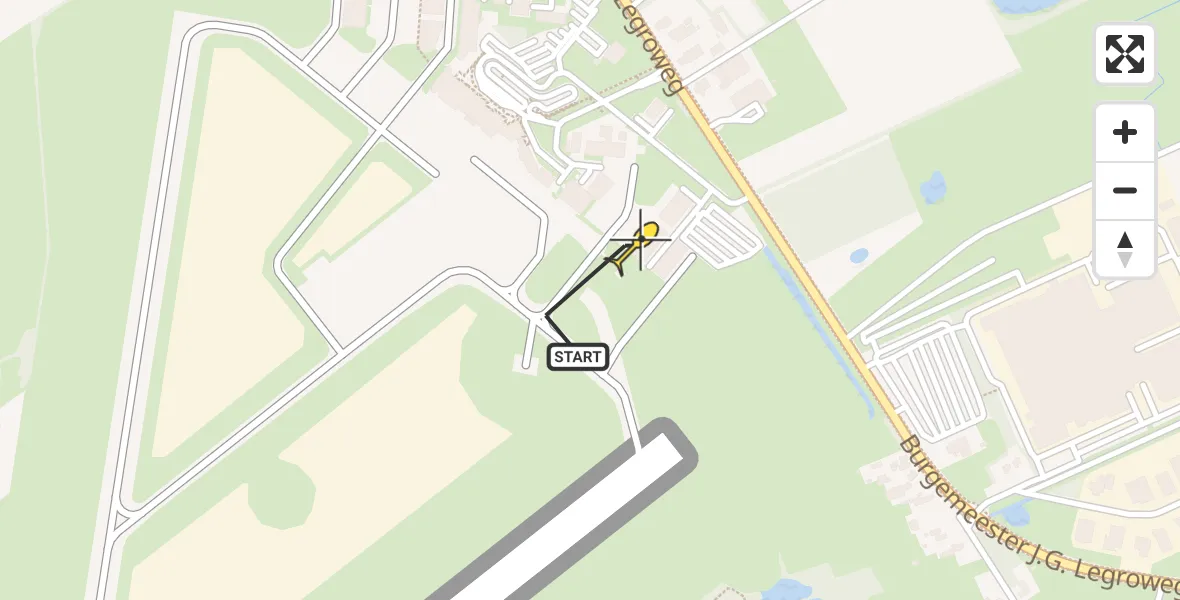1180x600 pixels.
Task: Reset map bearing to north
Action: tap(1125, 249)
